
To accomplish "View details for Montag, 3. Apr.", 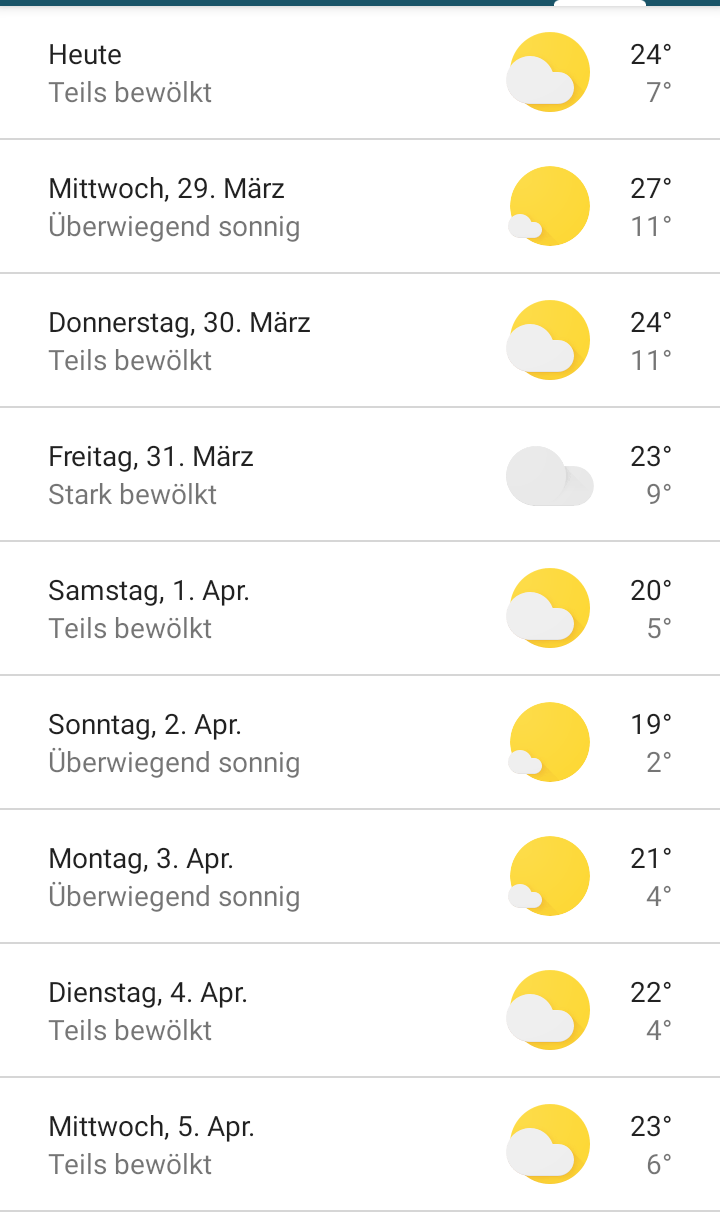I will pos(360,877).
